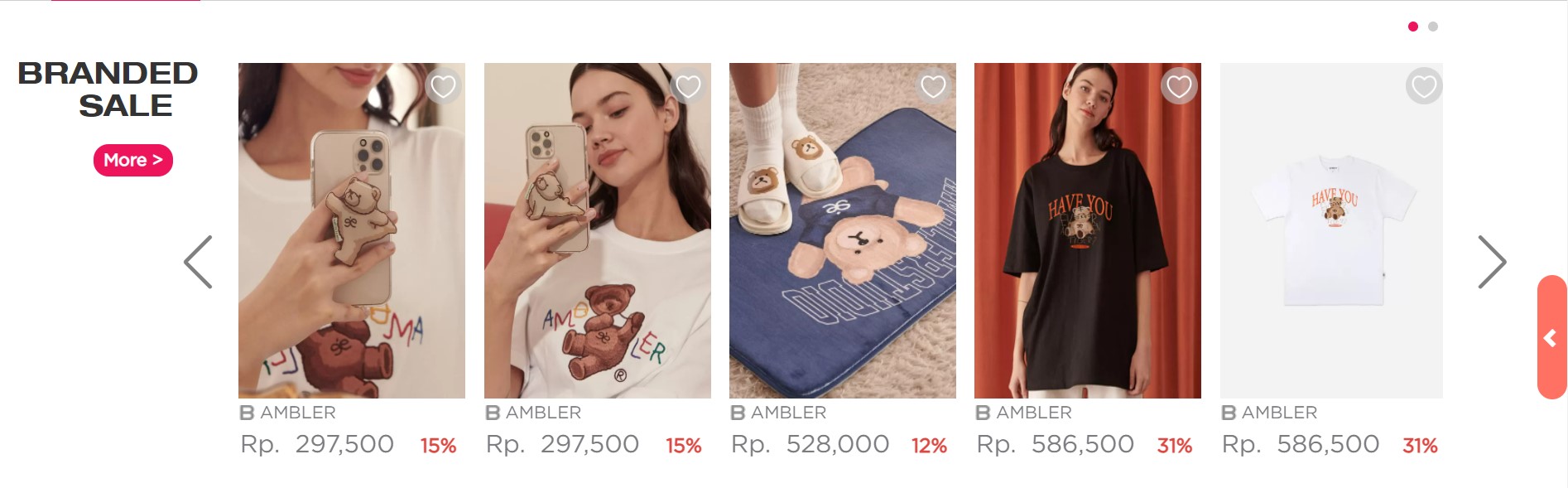1568x488 pixels.
Task: Wishlist the white Have You t-shirt
Action: point(1423,86)
